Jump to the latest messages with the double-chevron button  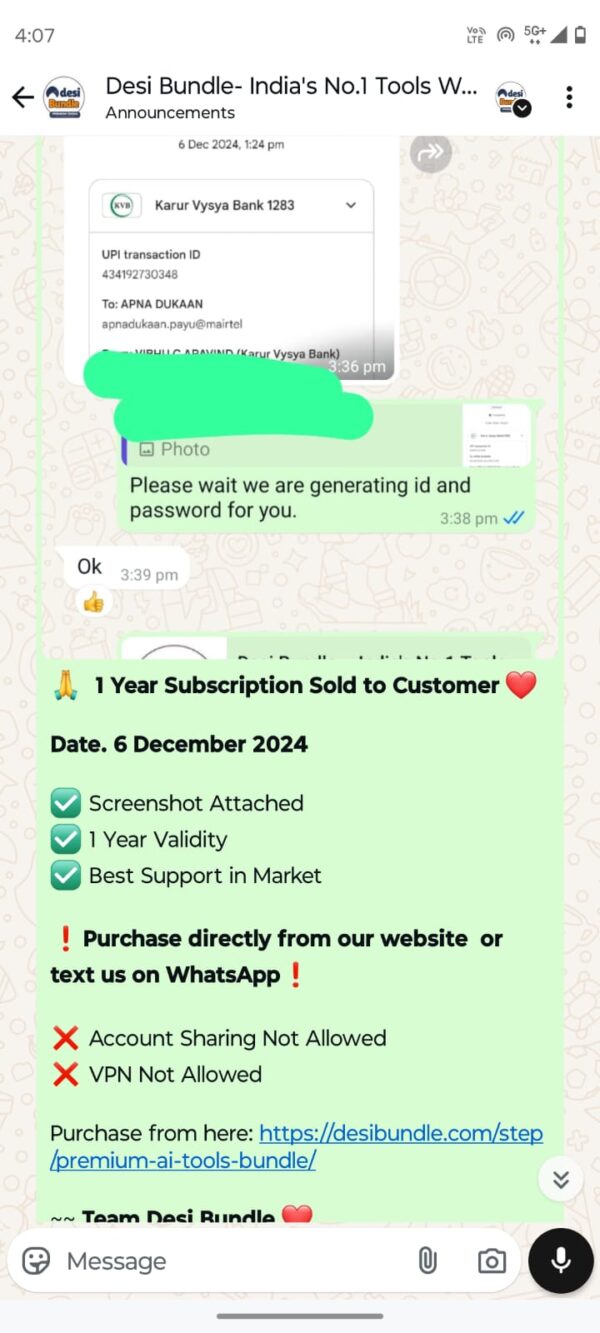[560, 1179]
